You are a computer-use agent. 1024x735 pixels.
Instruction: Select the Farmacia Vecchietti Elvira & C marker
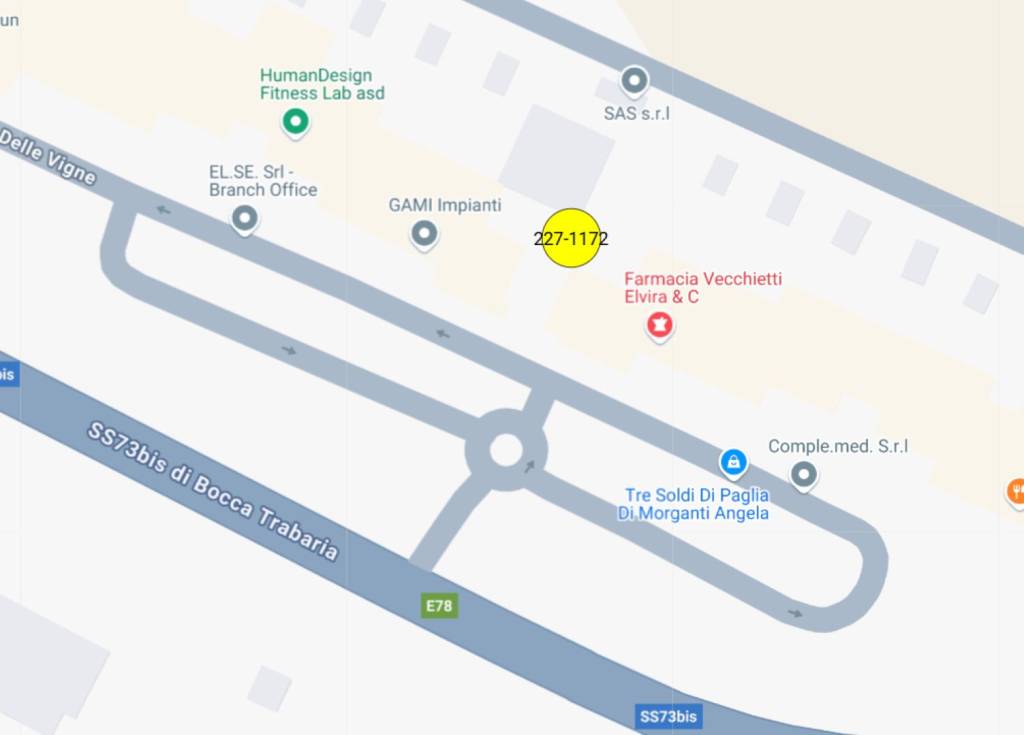tap(658, 324)
